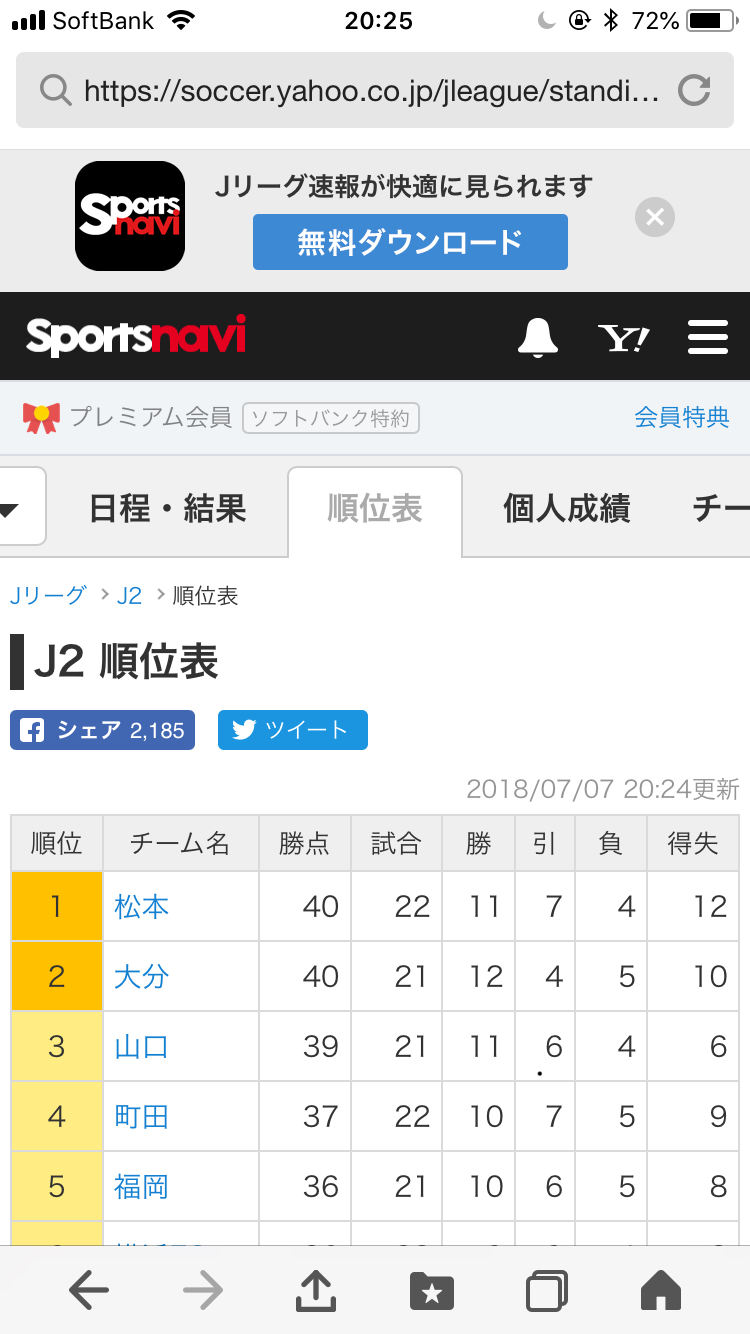Image resolution: width=750 pixels, height=1334 pixels.
Task: Open the browser bookmarks folder
Action: click(x=432, y=1291)
